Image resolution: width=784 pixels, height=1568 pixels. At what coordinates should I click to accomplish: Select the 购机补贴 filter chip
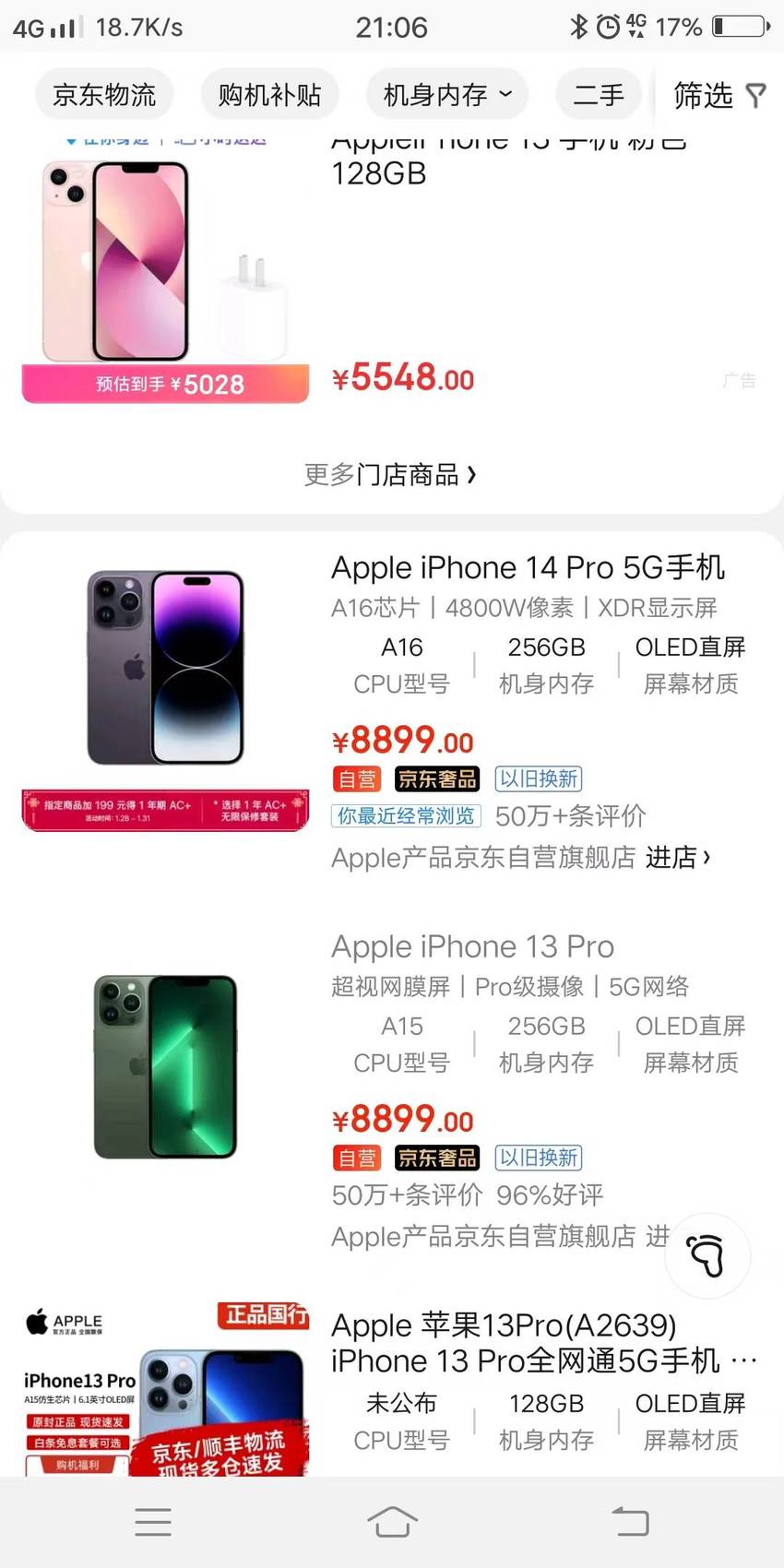(269, 95)
